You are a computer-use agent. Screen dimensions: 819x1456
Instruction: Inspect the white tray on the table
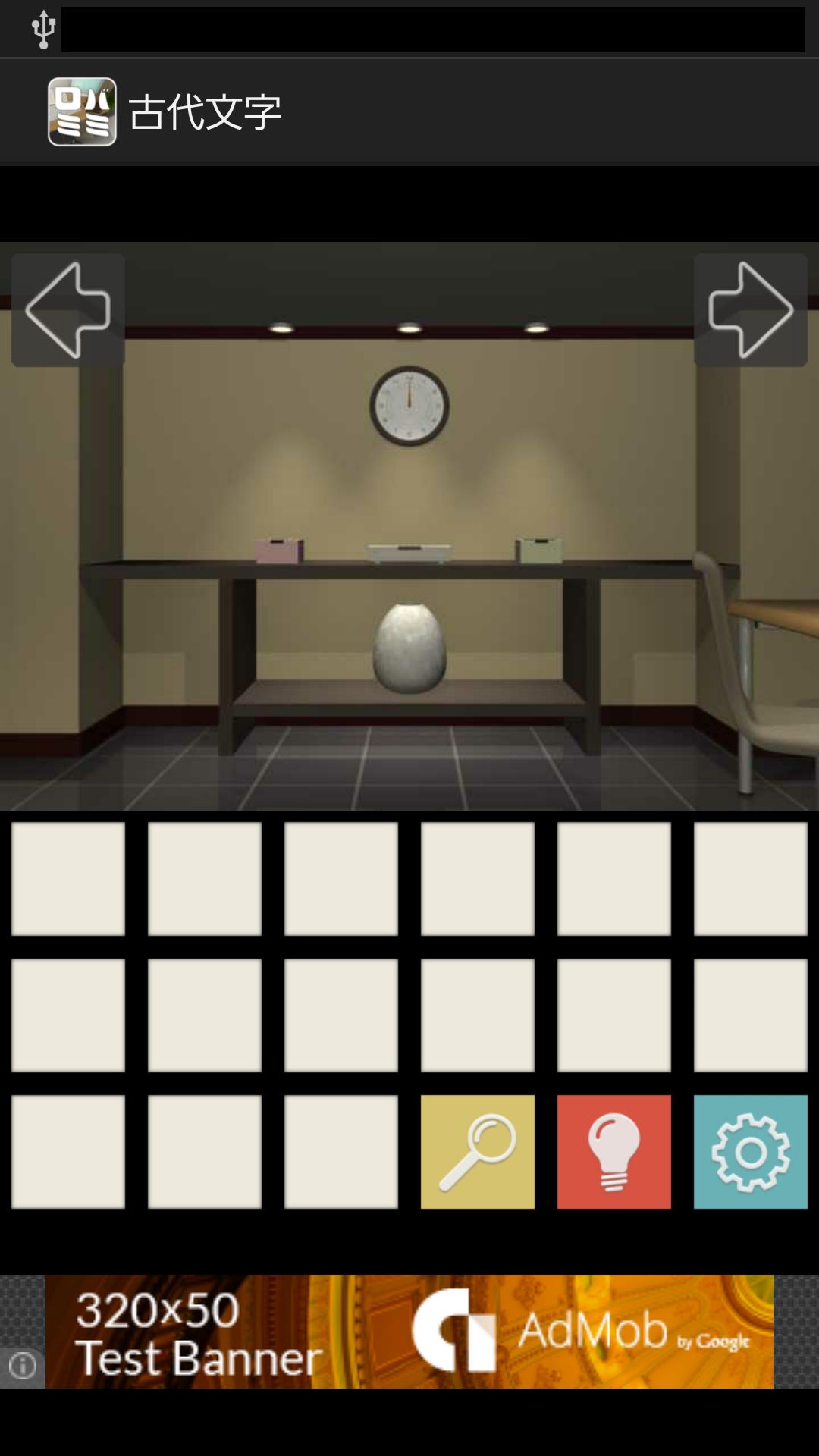point(409,553)
